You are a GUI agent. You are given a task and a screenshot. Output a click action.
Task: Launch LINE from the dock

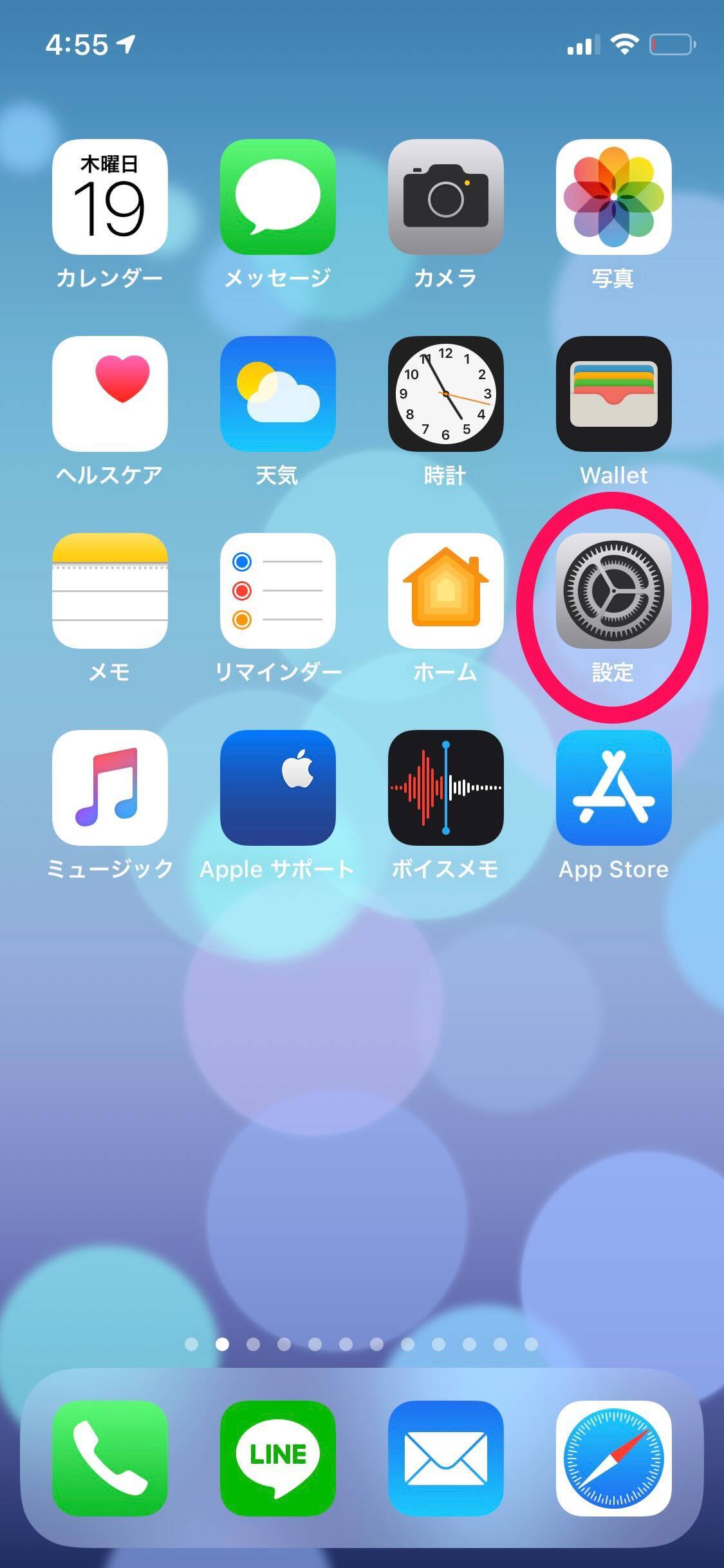(x=277, y=1459)
